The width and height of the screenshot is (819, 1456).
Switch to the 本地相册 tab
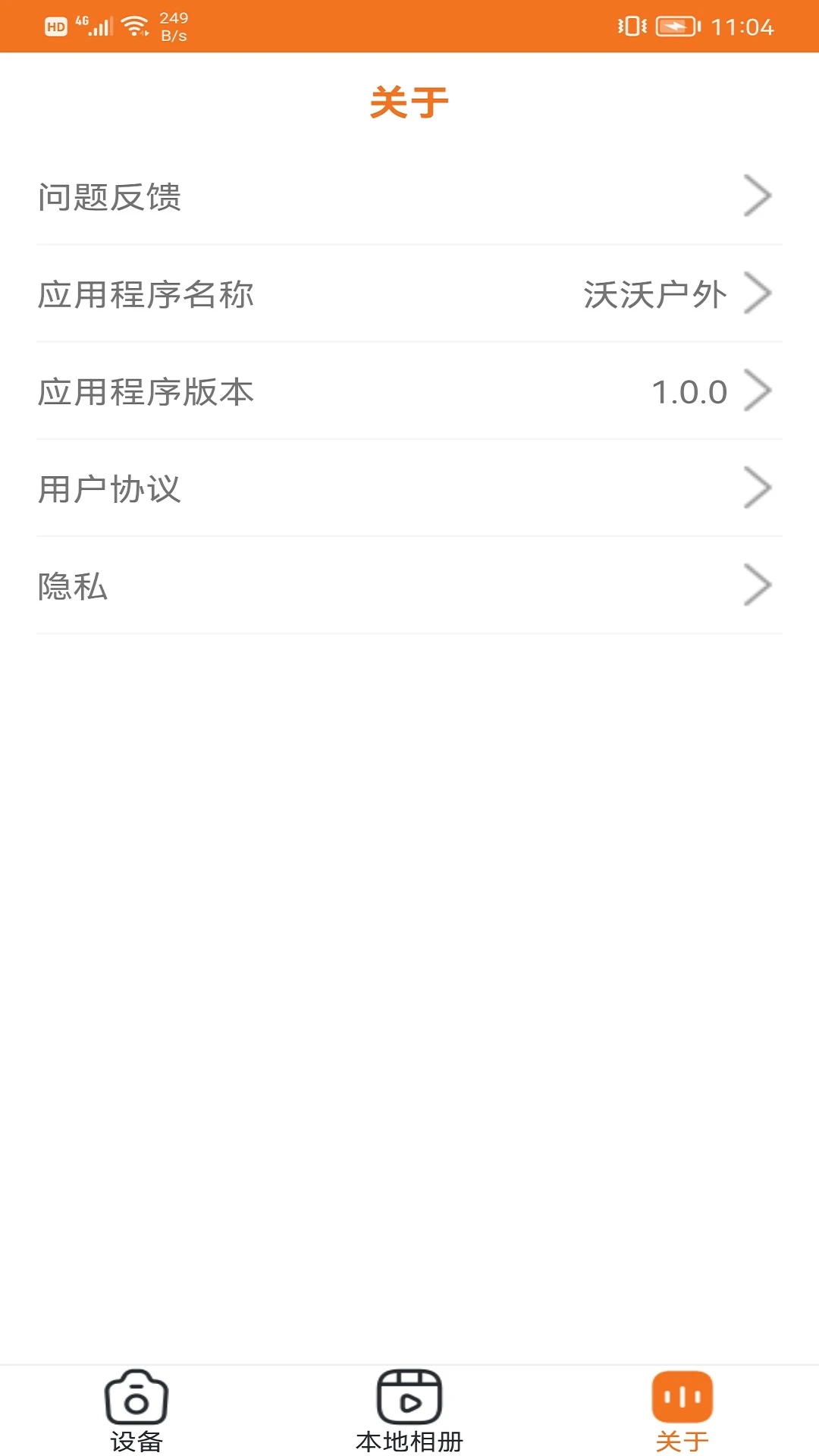409,1426
